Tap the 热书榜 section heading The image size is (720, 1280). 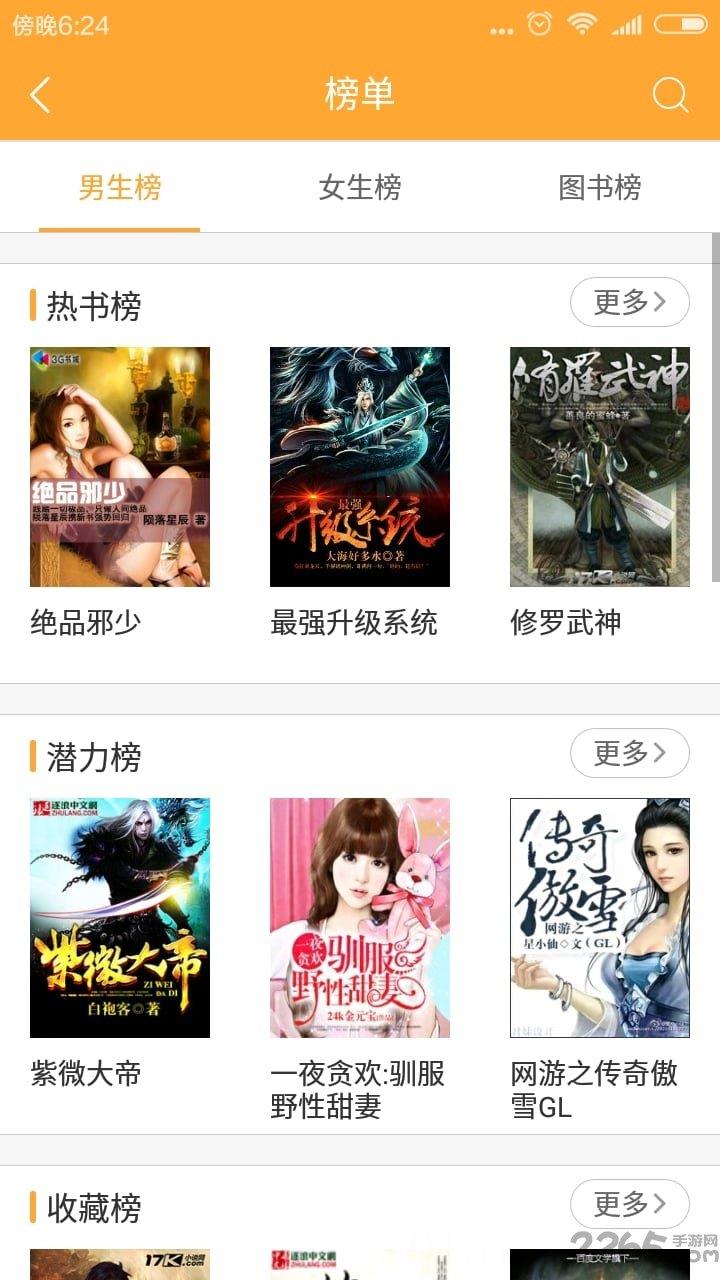coord(85,305)
